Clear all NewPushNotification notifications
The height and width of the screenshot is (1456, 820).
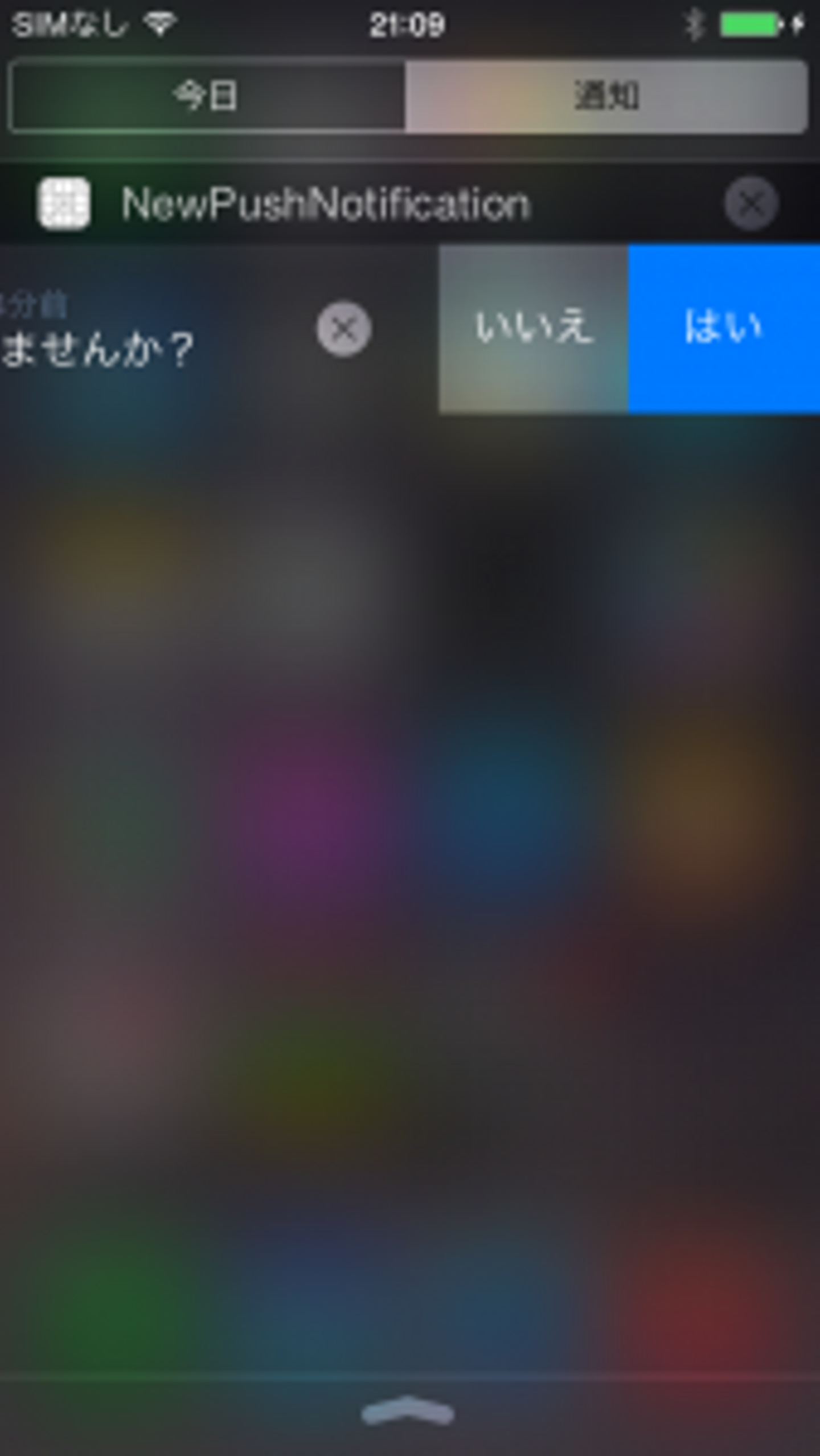click(751, 203)
